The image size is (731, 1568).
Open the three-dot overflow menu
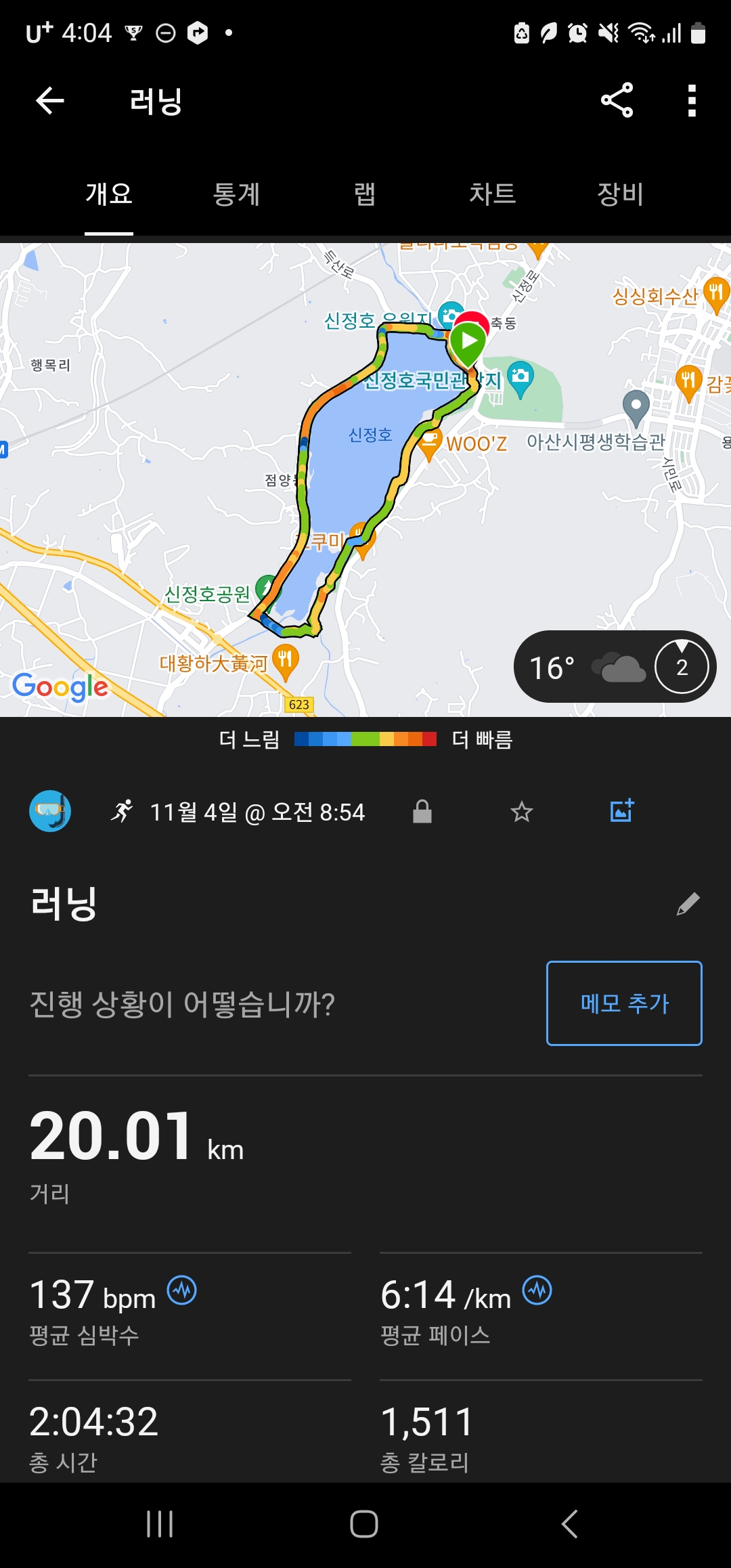point(691,100)
